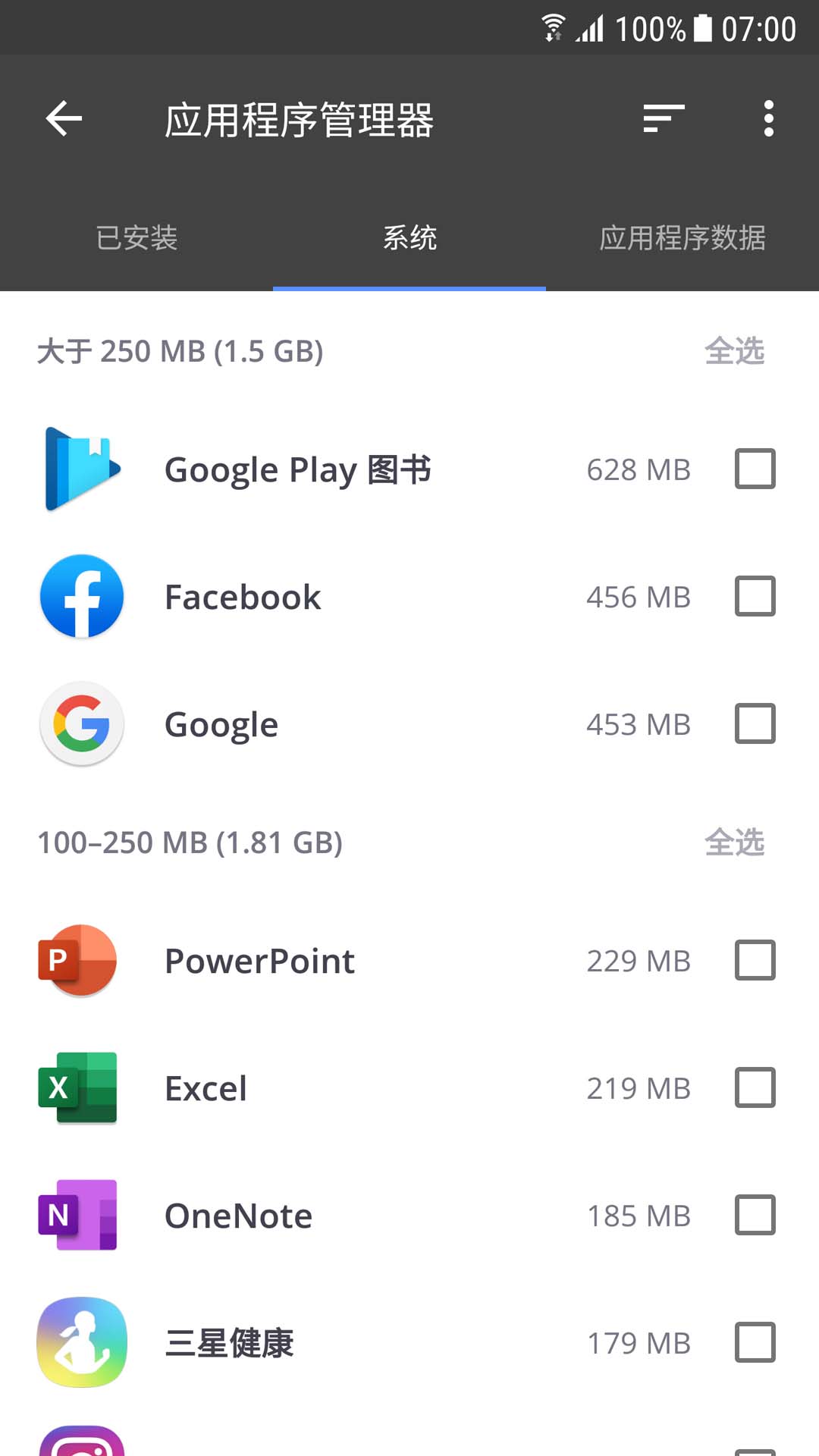Check the Excel checkbox
The width and height of the screenshot is (819, 1456).
tap(755, 1087)
